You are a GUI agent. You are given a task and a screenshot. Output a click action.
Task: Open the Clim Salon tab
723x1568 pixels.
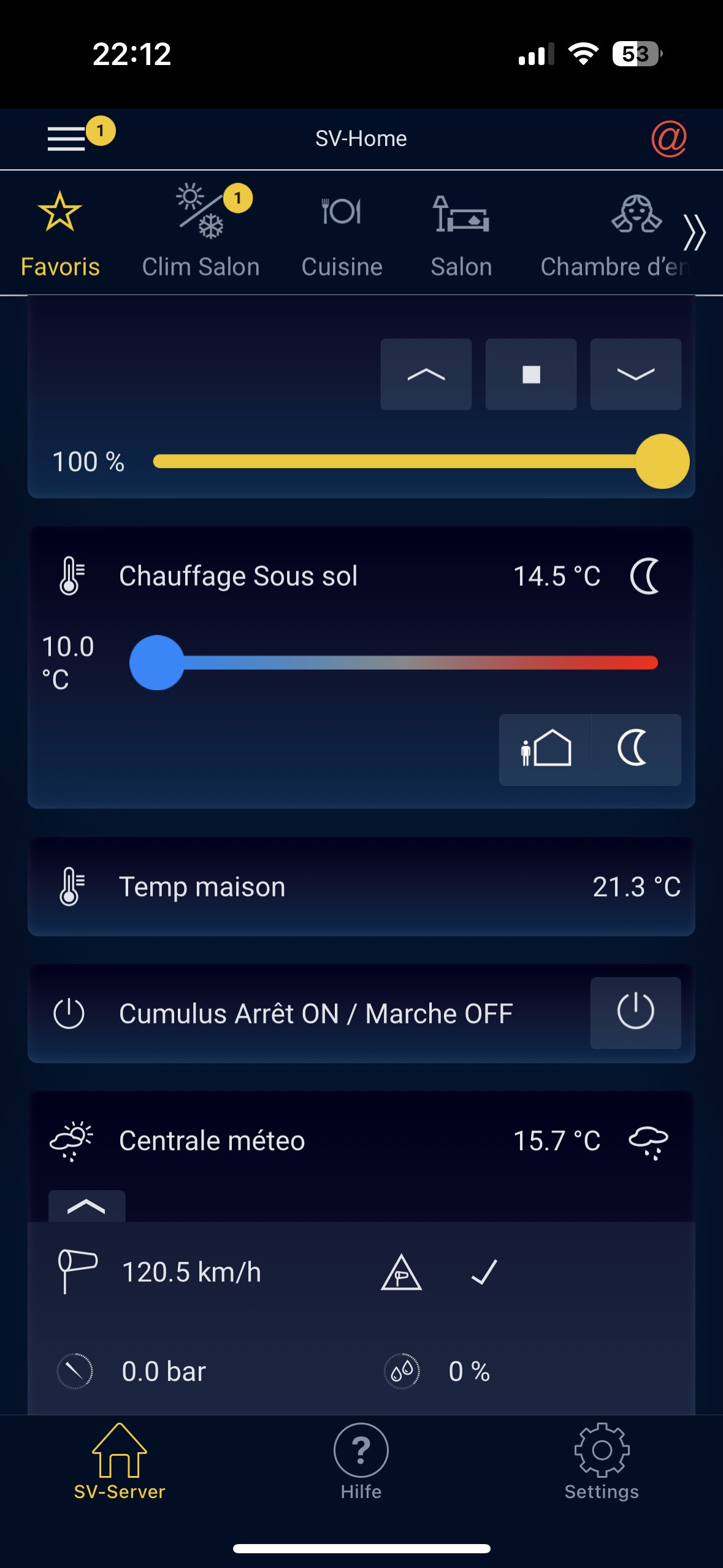tap(201, 234)
